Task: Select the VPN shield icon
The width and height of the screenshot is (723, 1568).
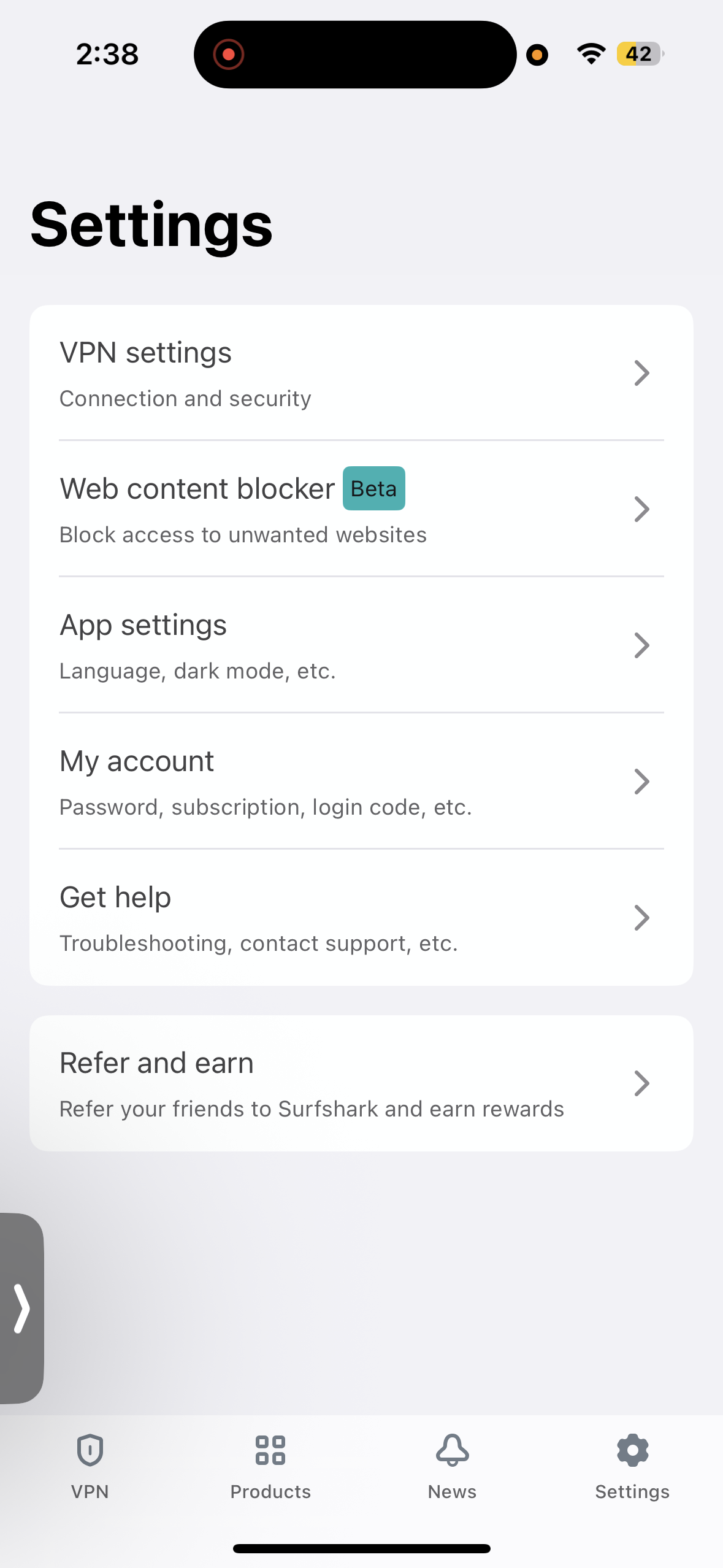Action: 90,1451
